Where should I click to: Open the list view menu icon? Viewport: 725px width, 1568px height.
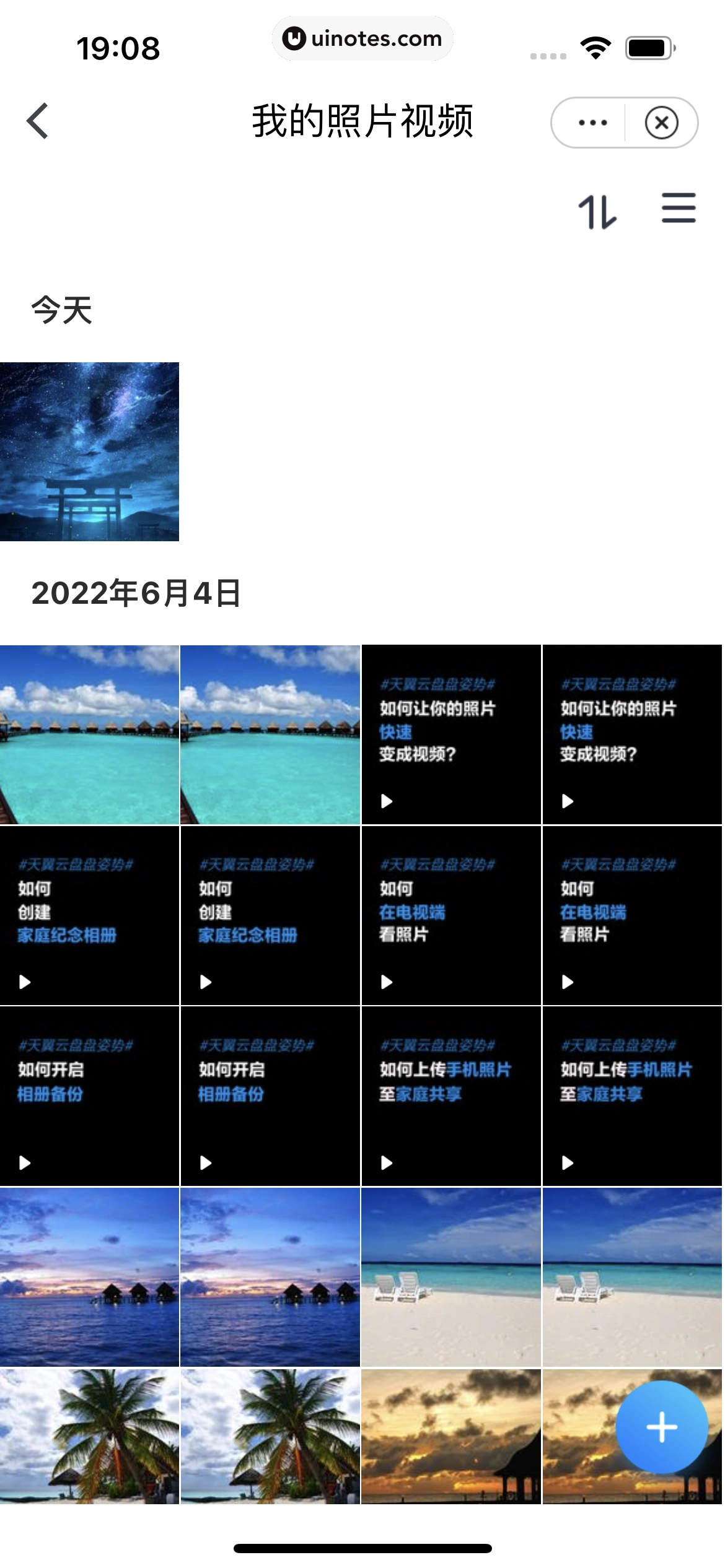tap(679, 208)
